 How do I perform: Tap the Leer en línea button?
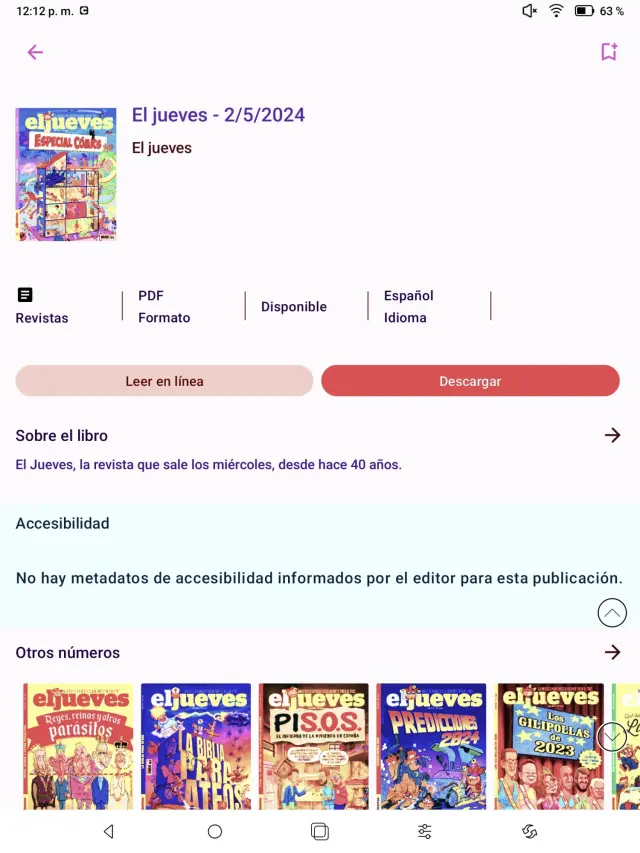click(164, 381)
